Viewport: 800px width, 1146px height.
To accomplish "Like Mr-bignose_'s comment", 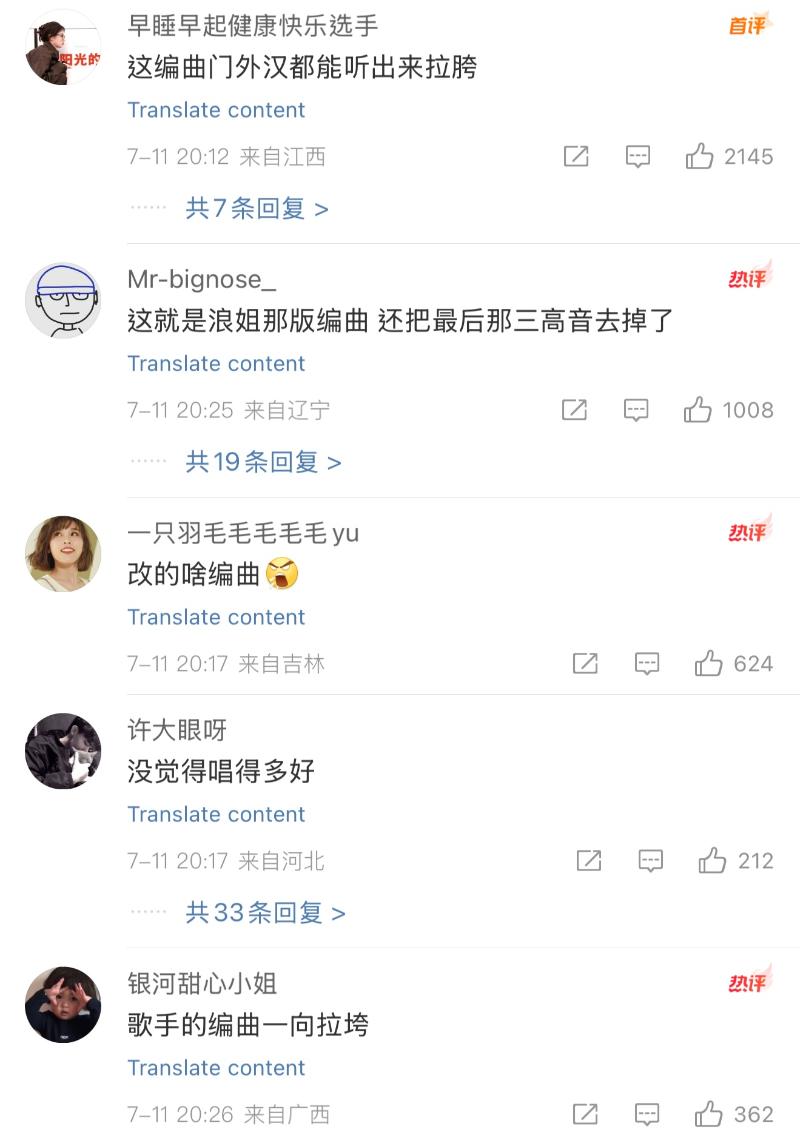I will tap(698, 410).
